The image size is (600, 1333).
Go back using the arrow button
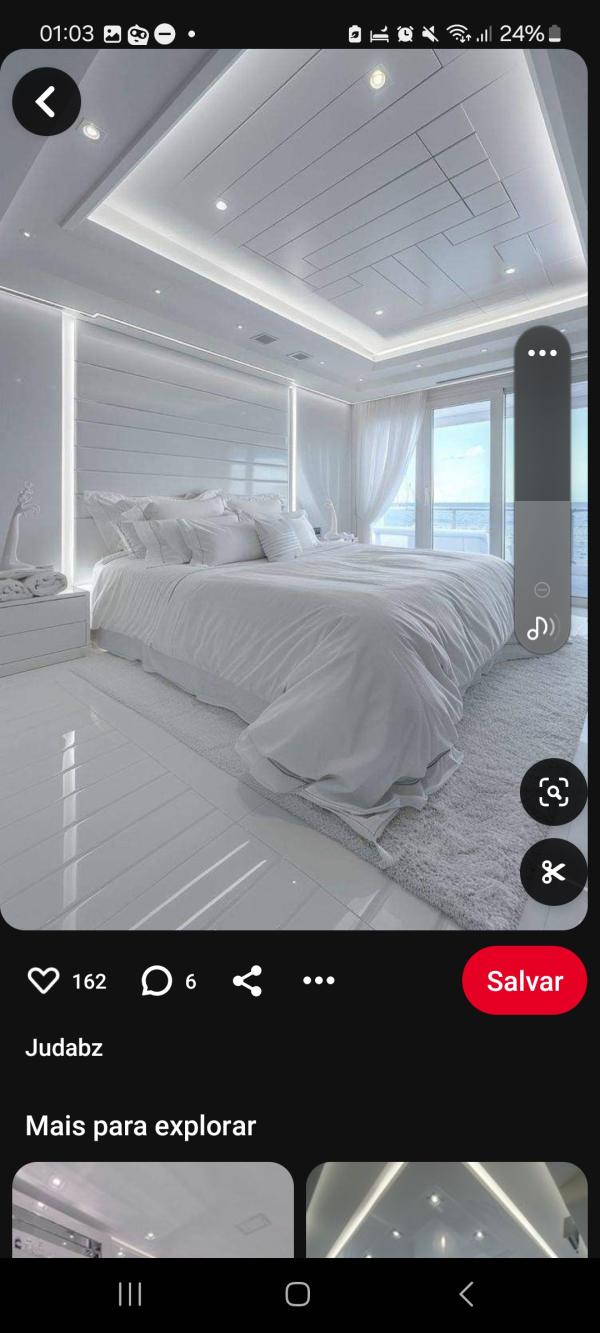(46, 101)
